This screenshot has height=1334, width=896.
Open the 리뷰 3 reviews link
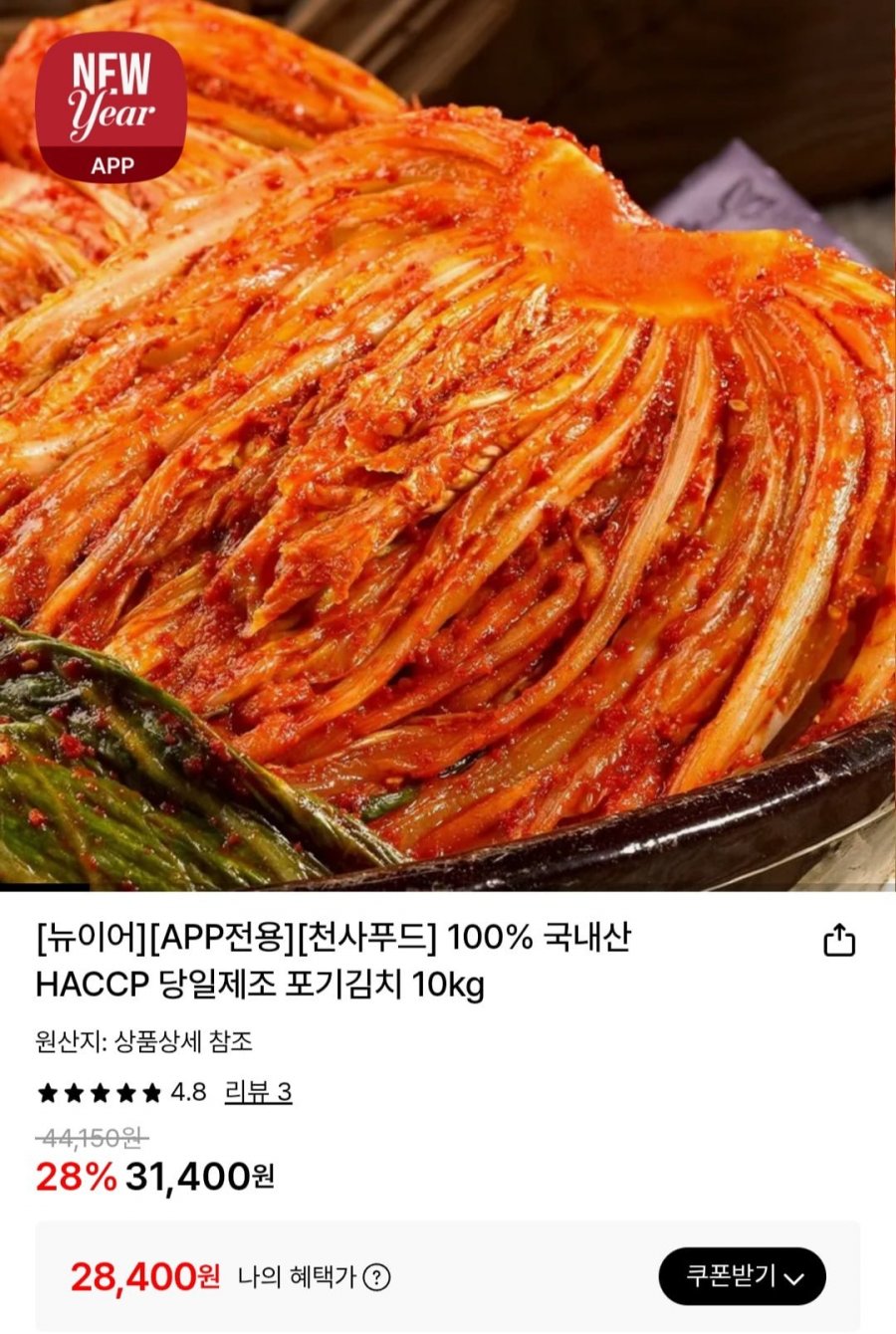click(x=258, y=1093)
